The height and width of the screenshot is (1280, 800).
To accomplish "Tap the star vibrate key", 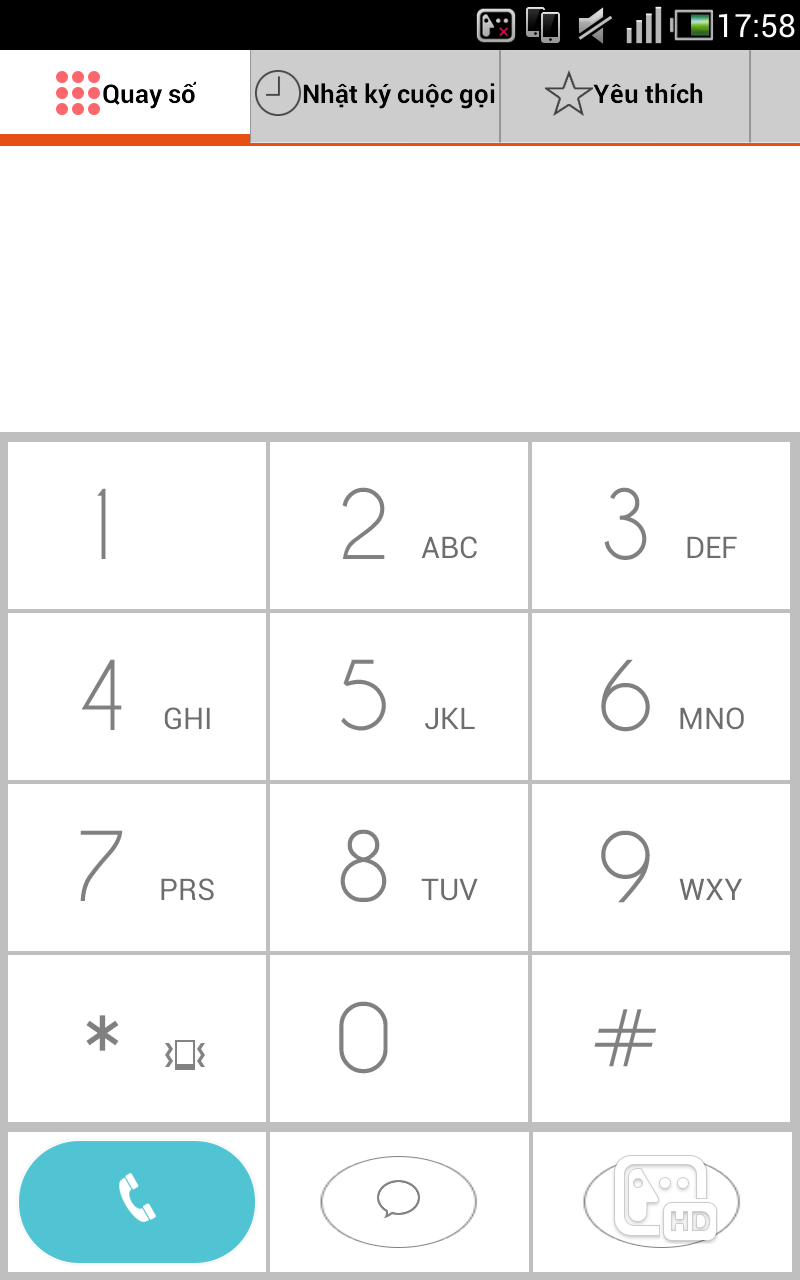I will [137, 1038].
